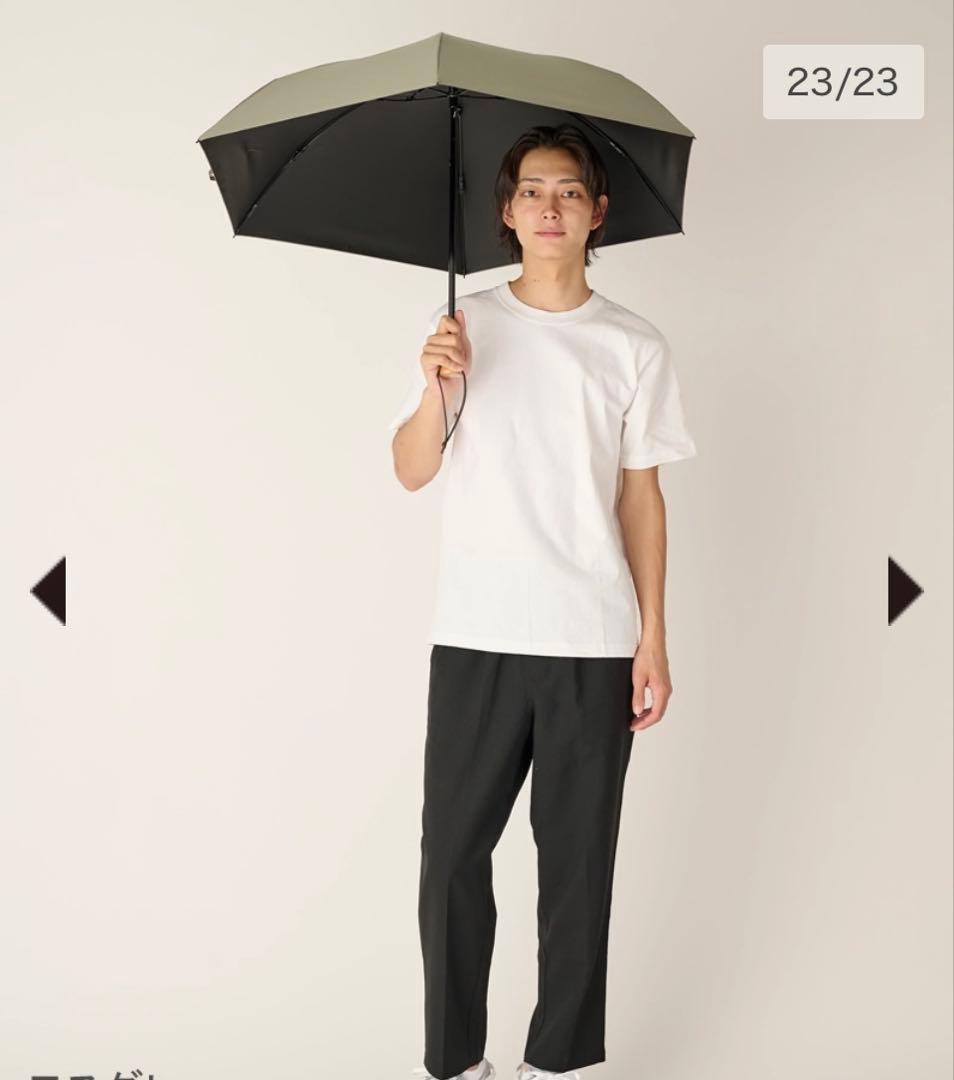Advance to the next image using right arrow
Viewport: 954px width, 1080px height.
[899, 591]
